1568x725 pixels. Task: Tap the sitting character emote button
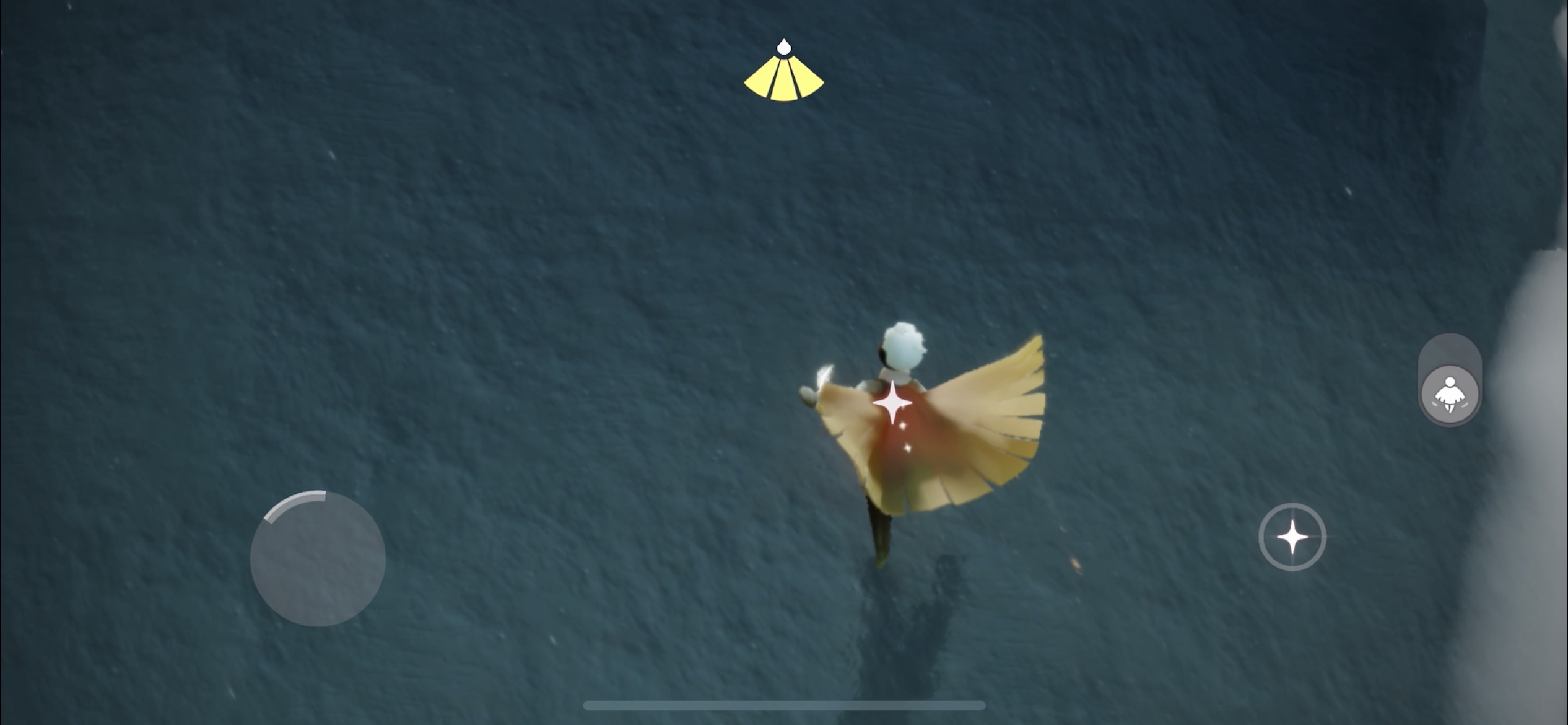1450,395
